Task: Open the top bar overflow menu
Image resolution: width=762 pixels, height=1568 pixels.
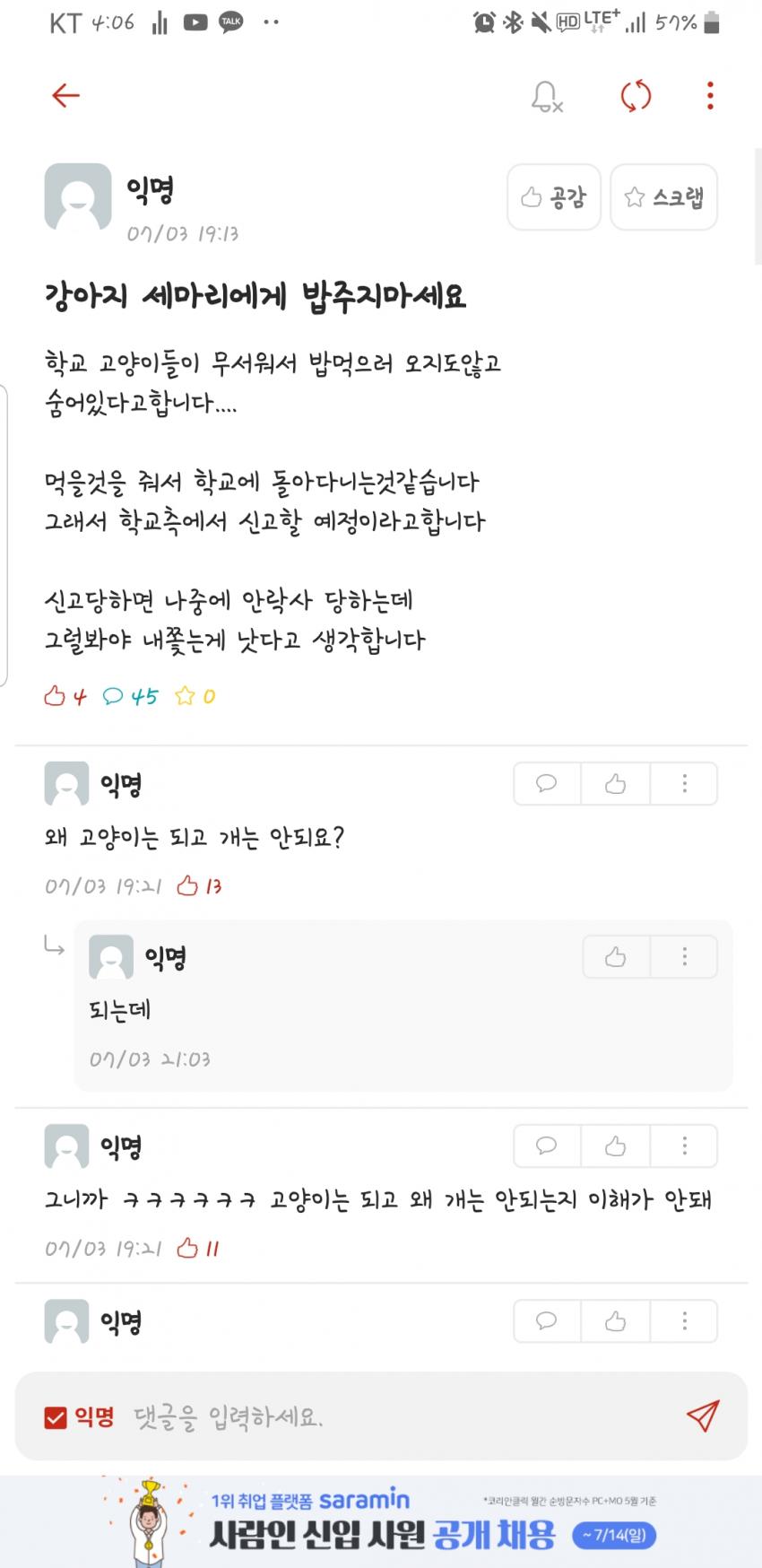Action: tap(710, 96)
